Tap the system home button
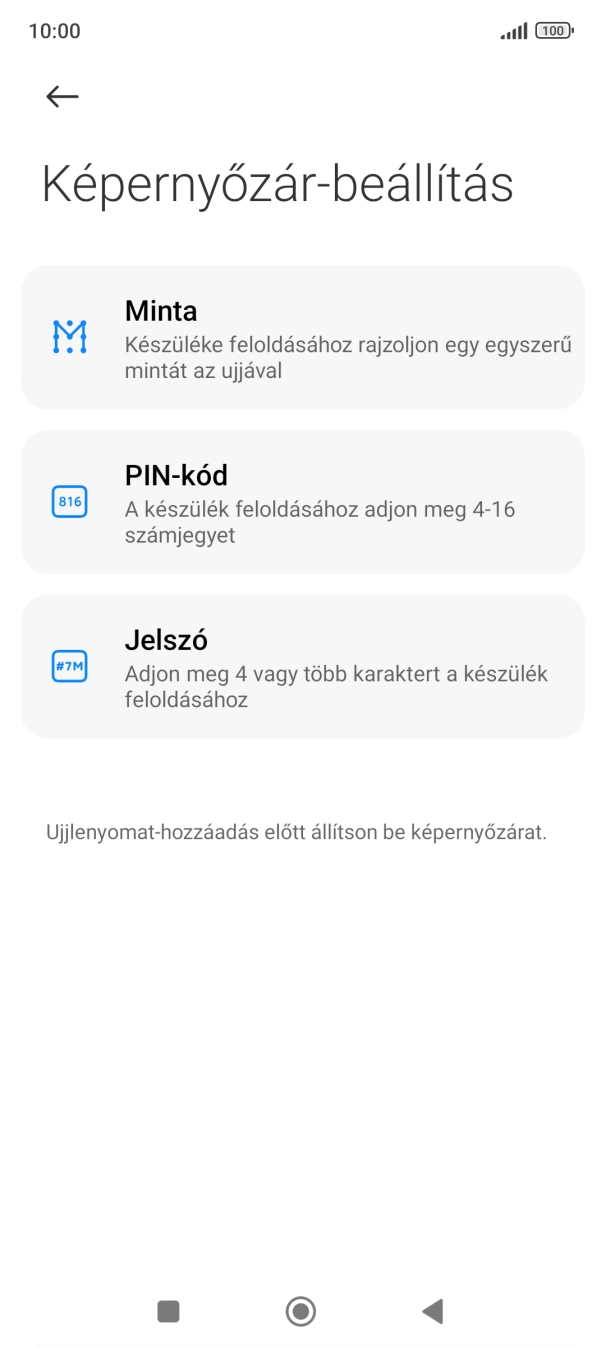The height and width of the screenshot is (1348, 606). click(301, 1311)
